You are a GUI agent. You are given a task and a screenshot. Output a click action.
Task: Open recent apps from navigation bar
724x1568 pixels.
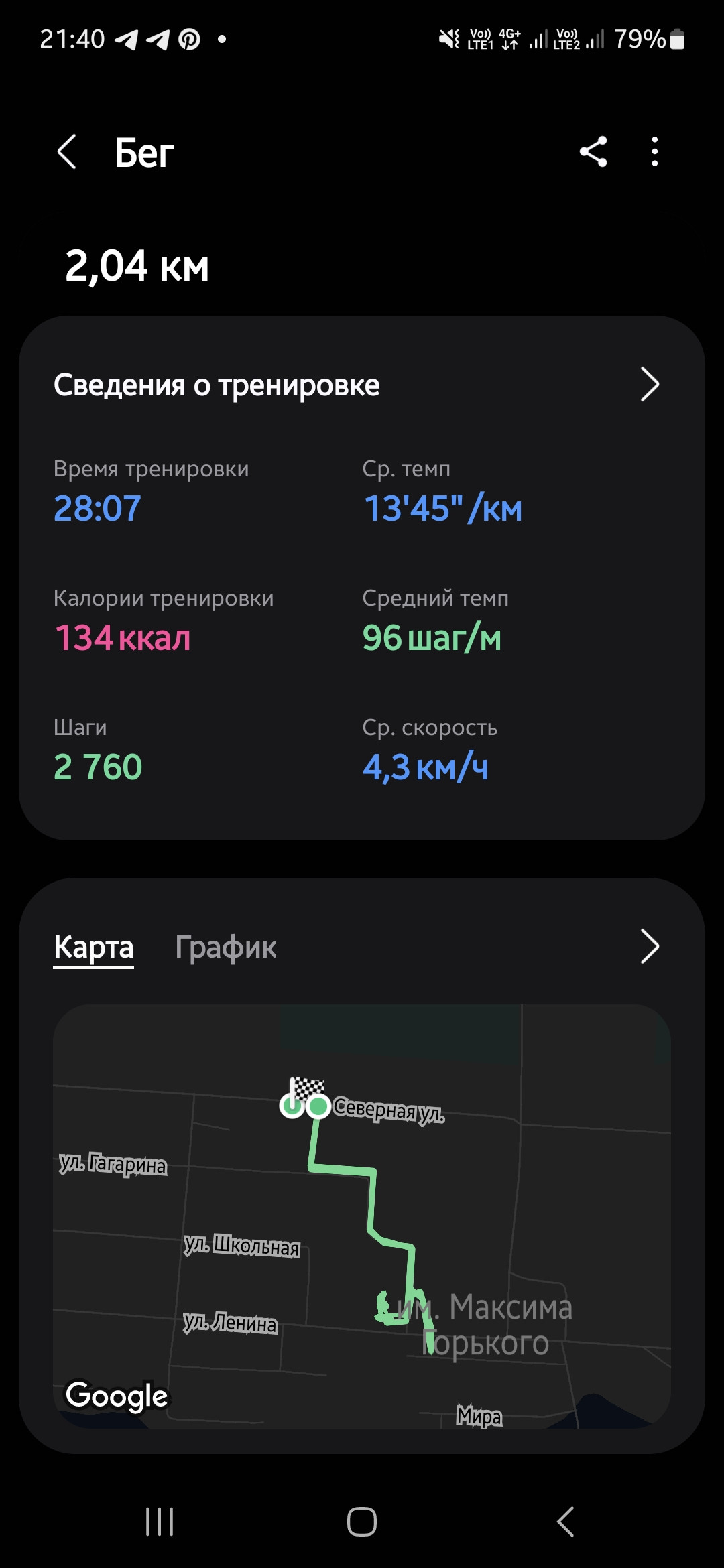[160, 1521]
